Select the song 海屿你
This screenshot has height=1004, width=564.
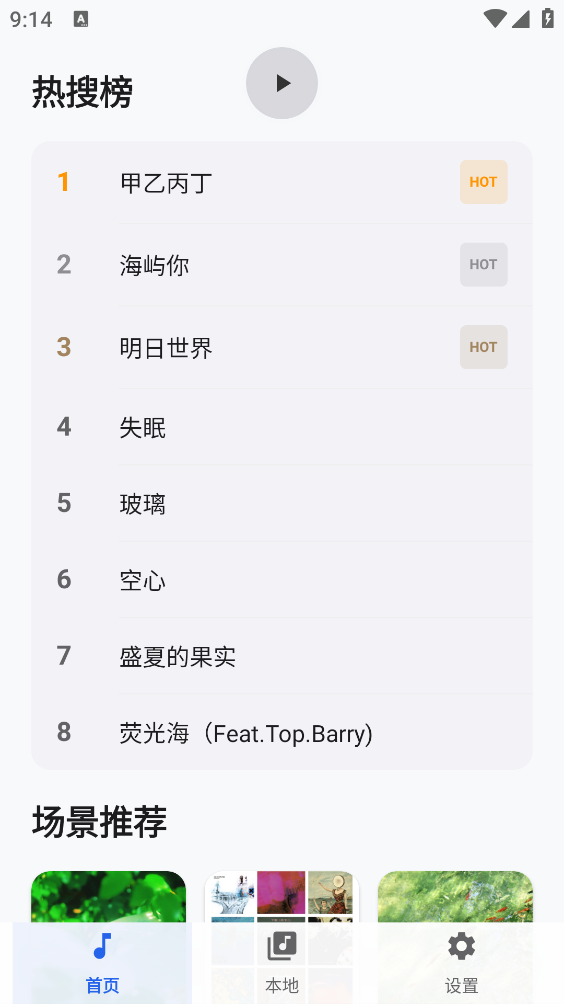[282, 264]
